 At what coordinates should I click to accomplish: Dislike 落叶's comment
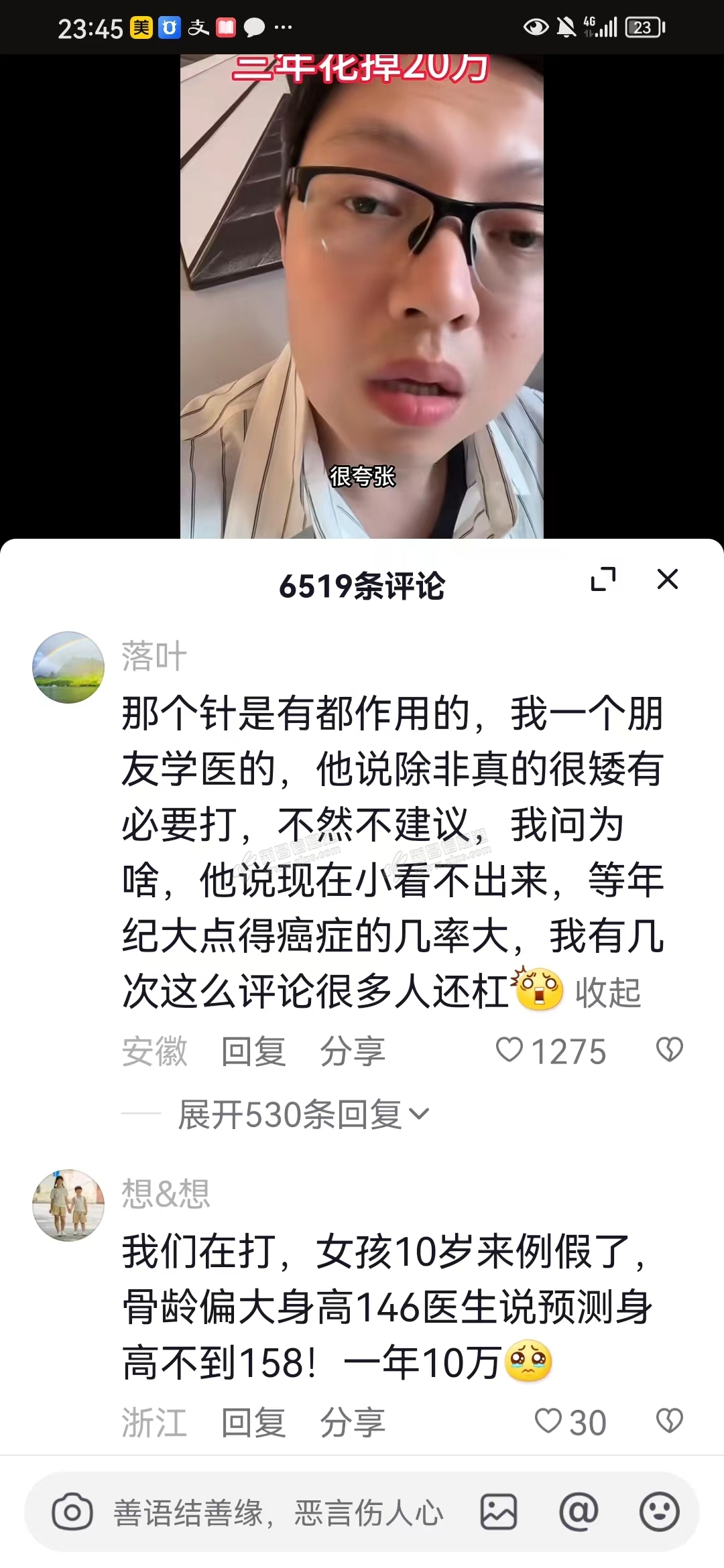(669, 1050)
